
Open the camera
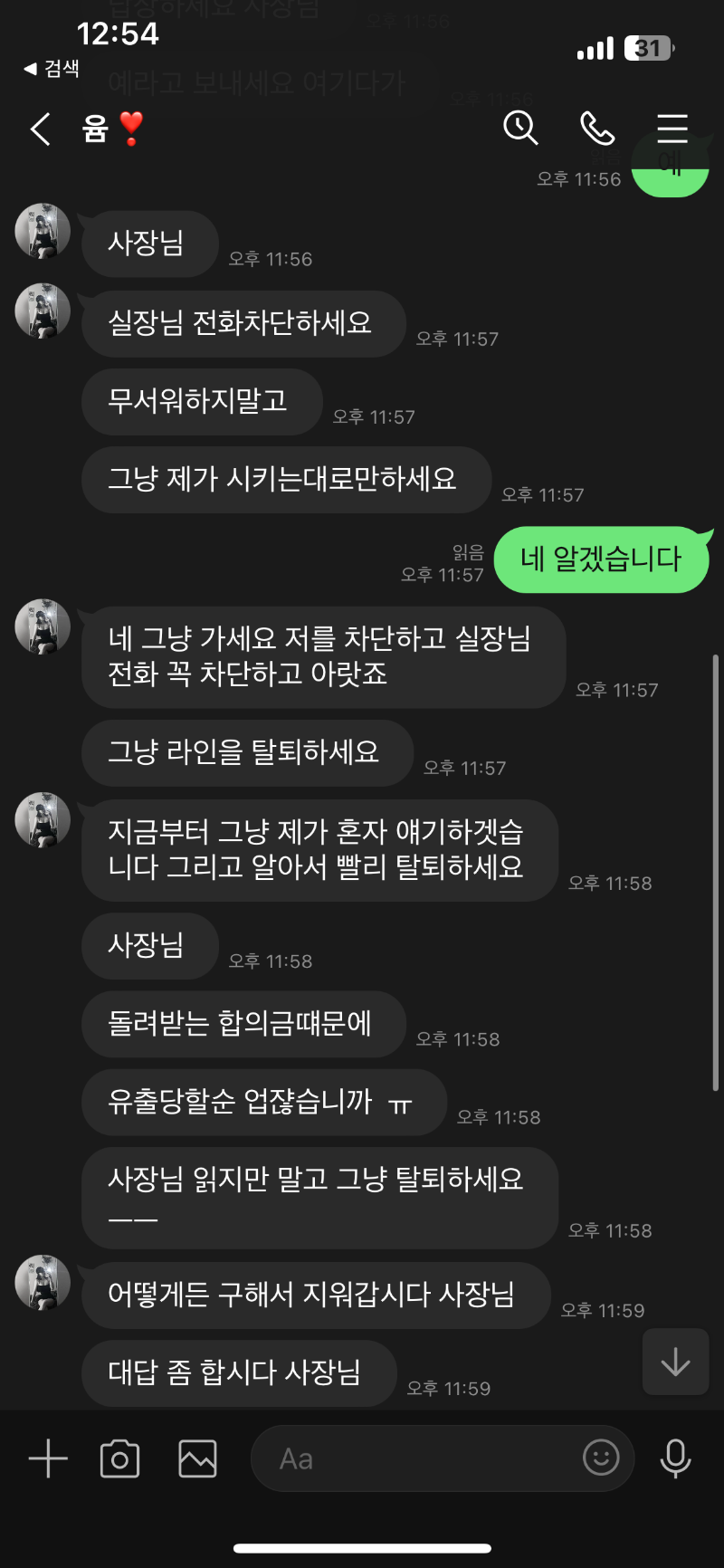click(x=119, y=1458)
